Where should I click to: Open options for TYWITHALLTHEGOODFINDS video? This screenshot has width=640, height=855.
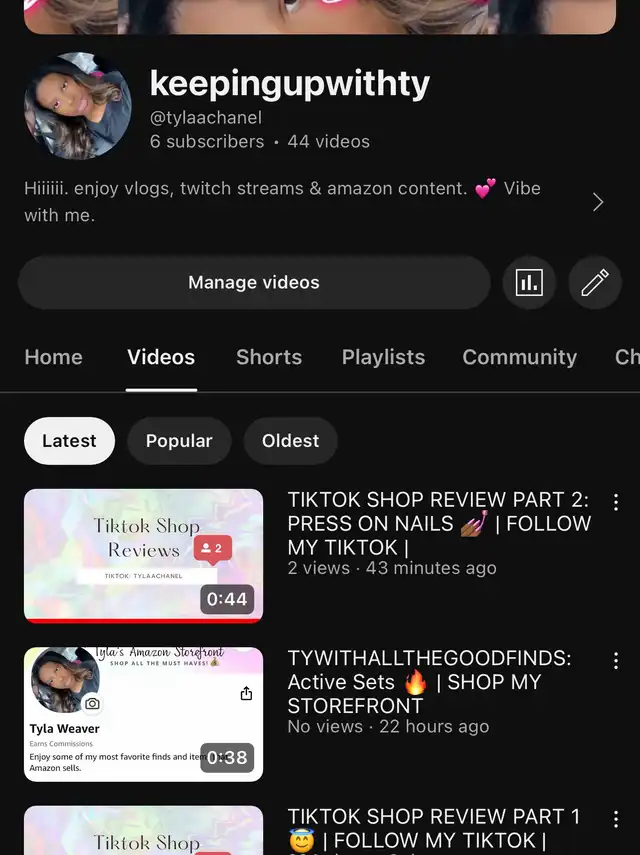click(x=616, y=661)
